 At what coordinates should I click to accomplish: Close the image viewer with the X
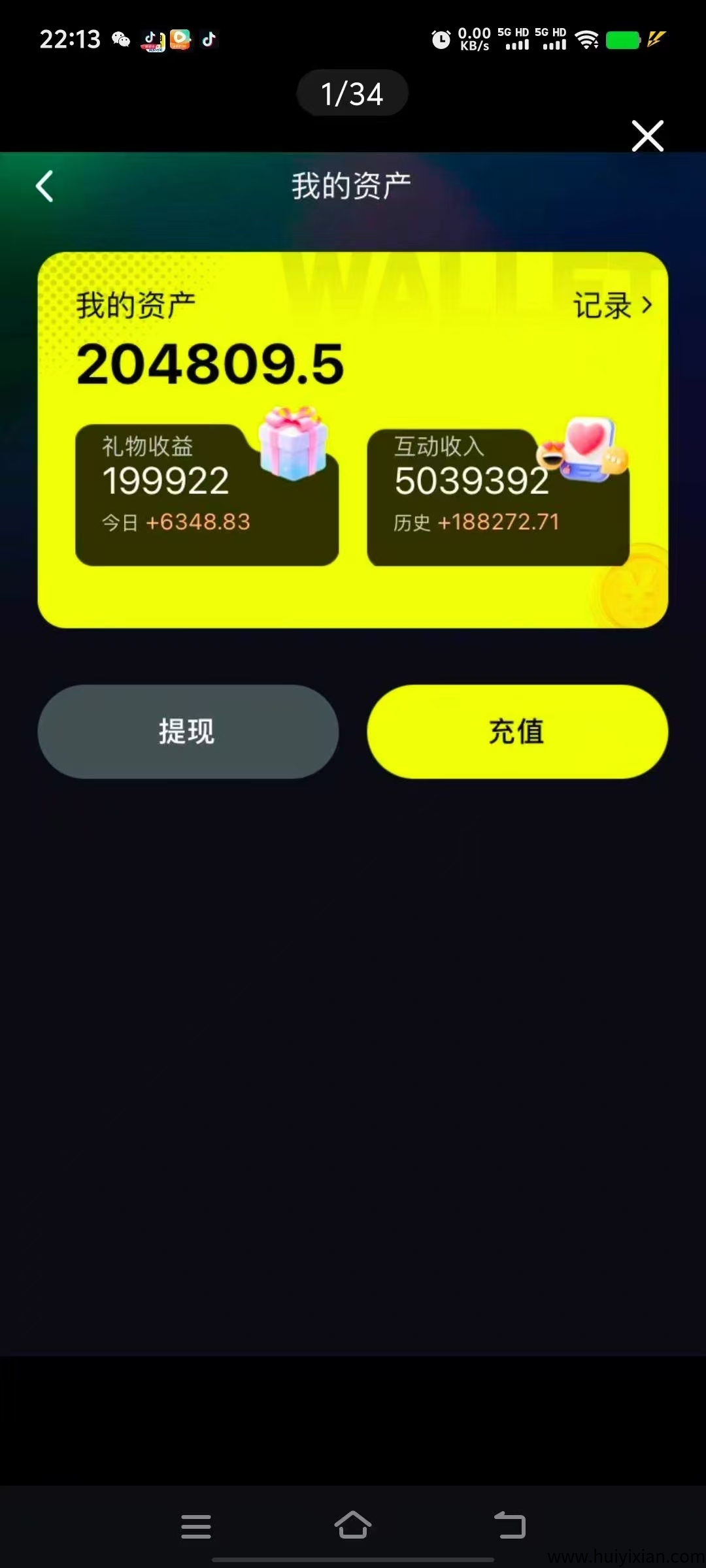647,136
